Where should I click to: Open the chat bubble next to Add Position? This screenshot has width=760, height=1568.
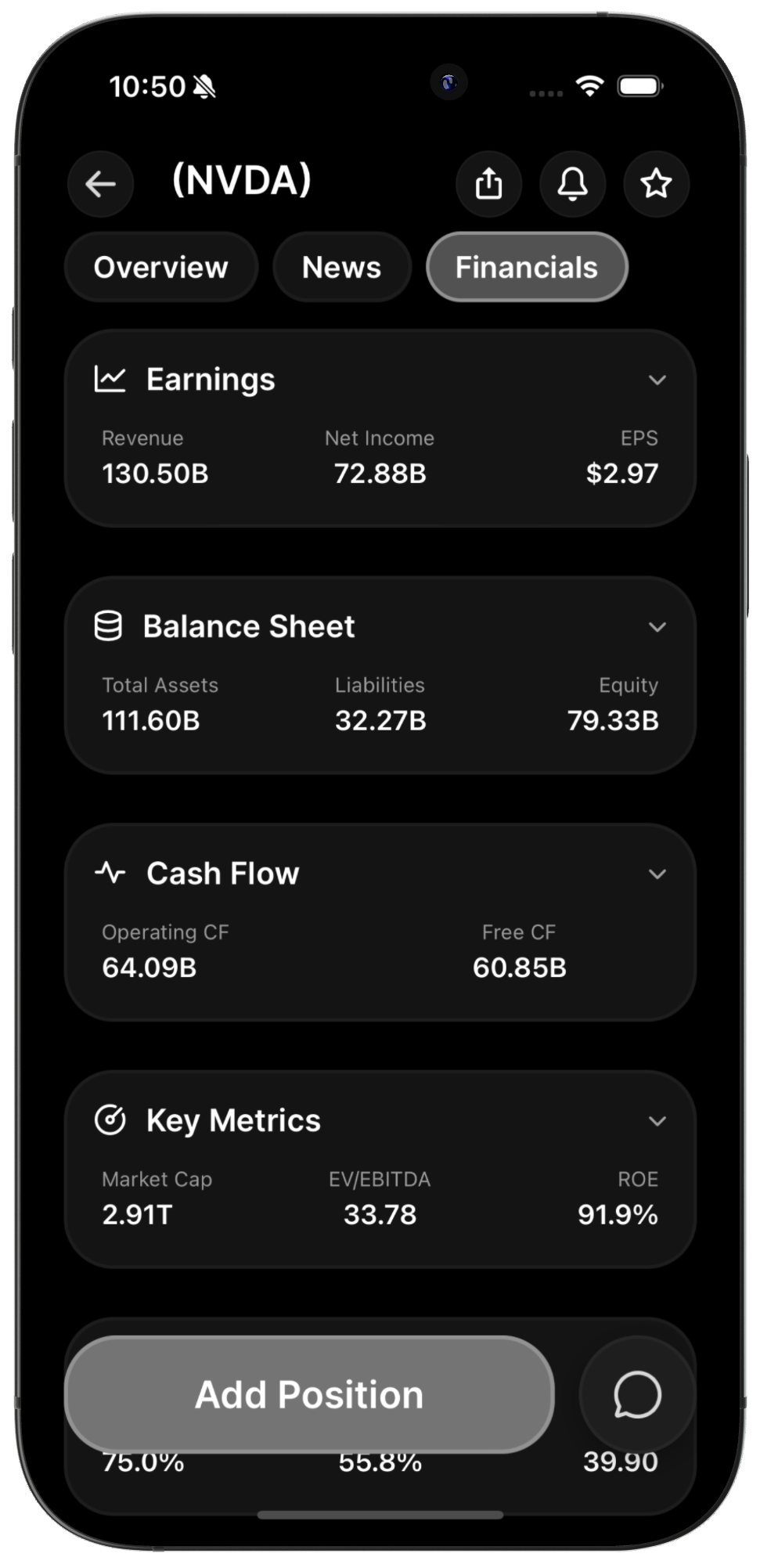636,1395
